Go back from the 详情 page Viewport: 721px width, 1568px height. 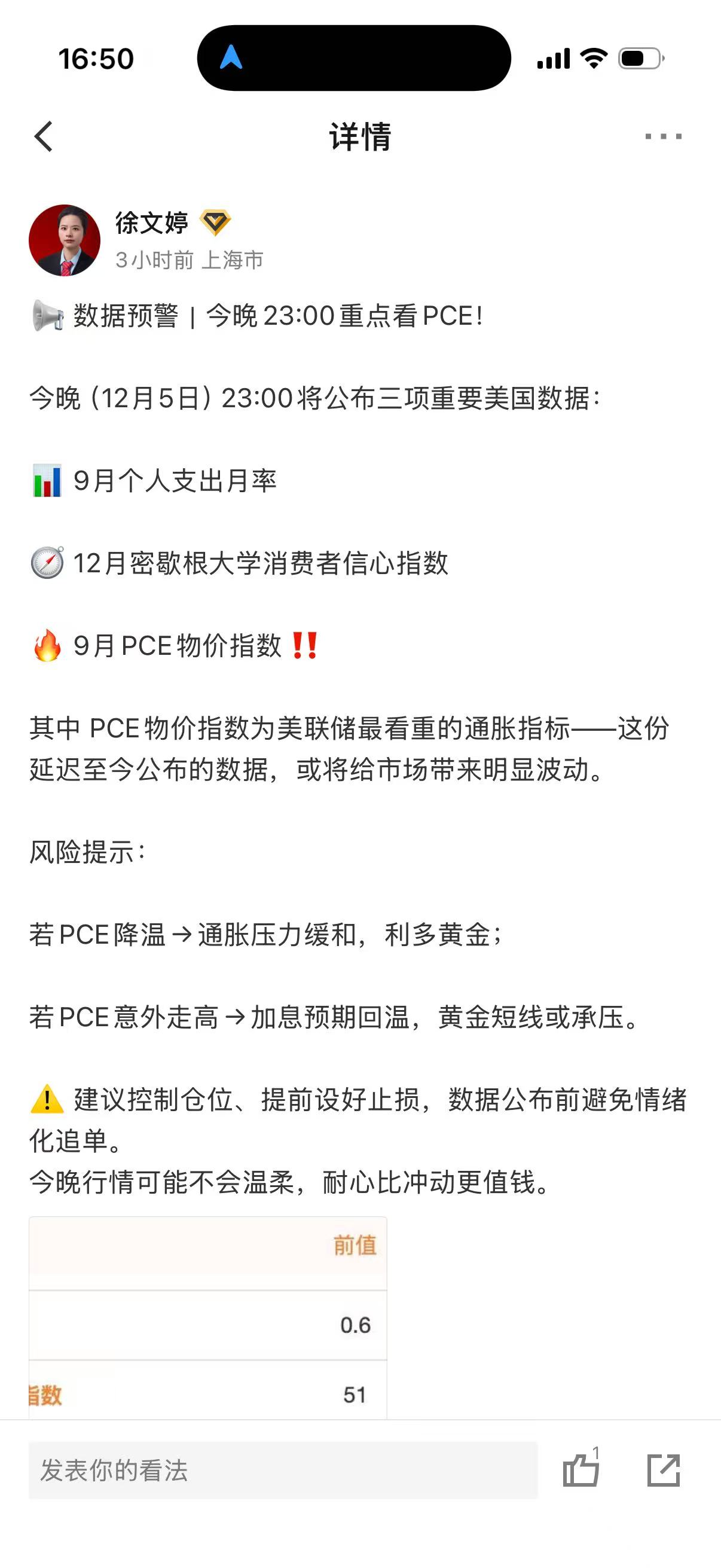tap(44, 136)
